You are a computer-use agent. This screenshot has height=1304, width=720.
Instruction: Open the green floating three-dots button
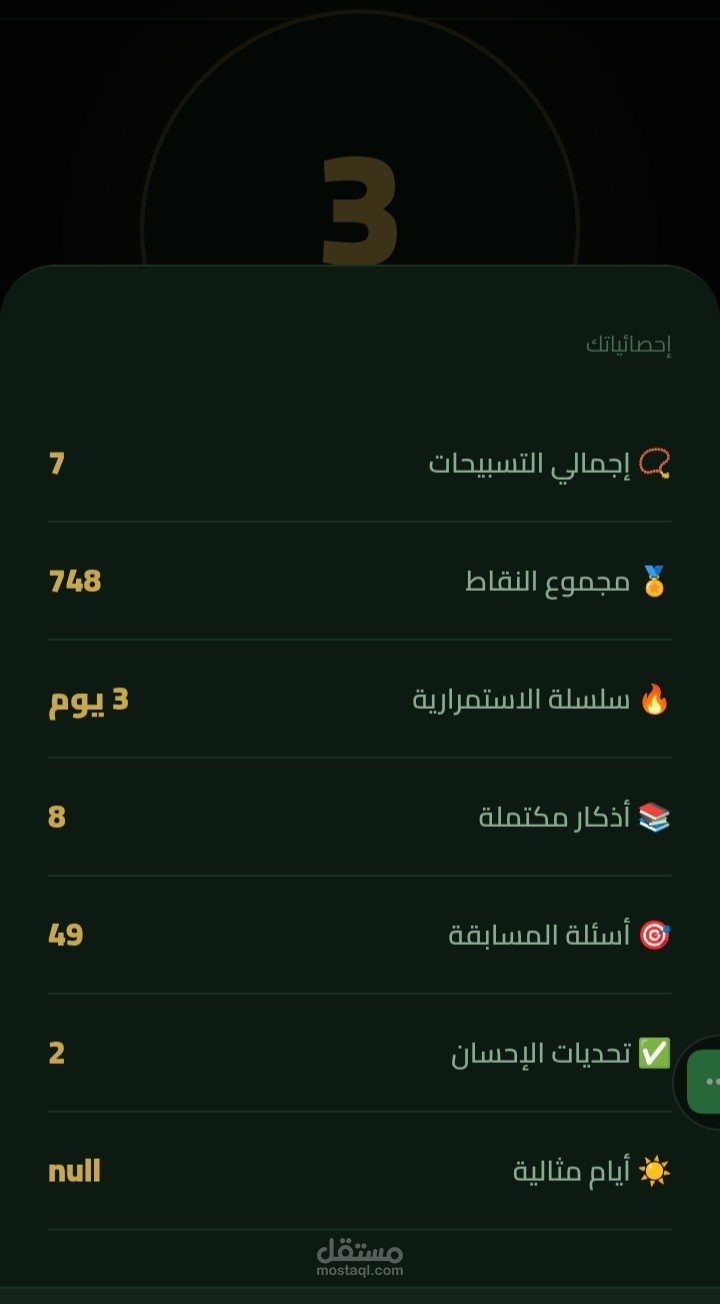coord(705,1082)
